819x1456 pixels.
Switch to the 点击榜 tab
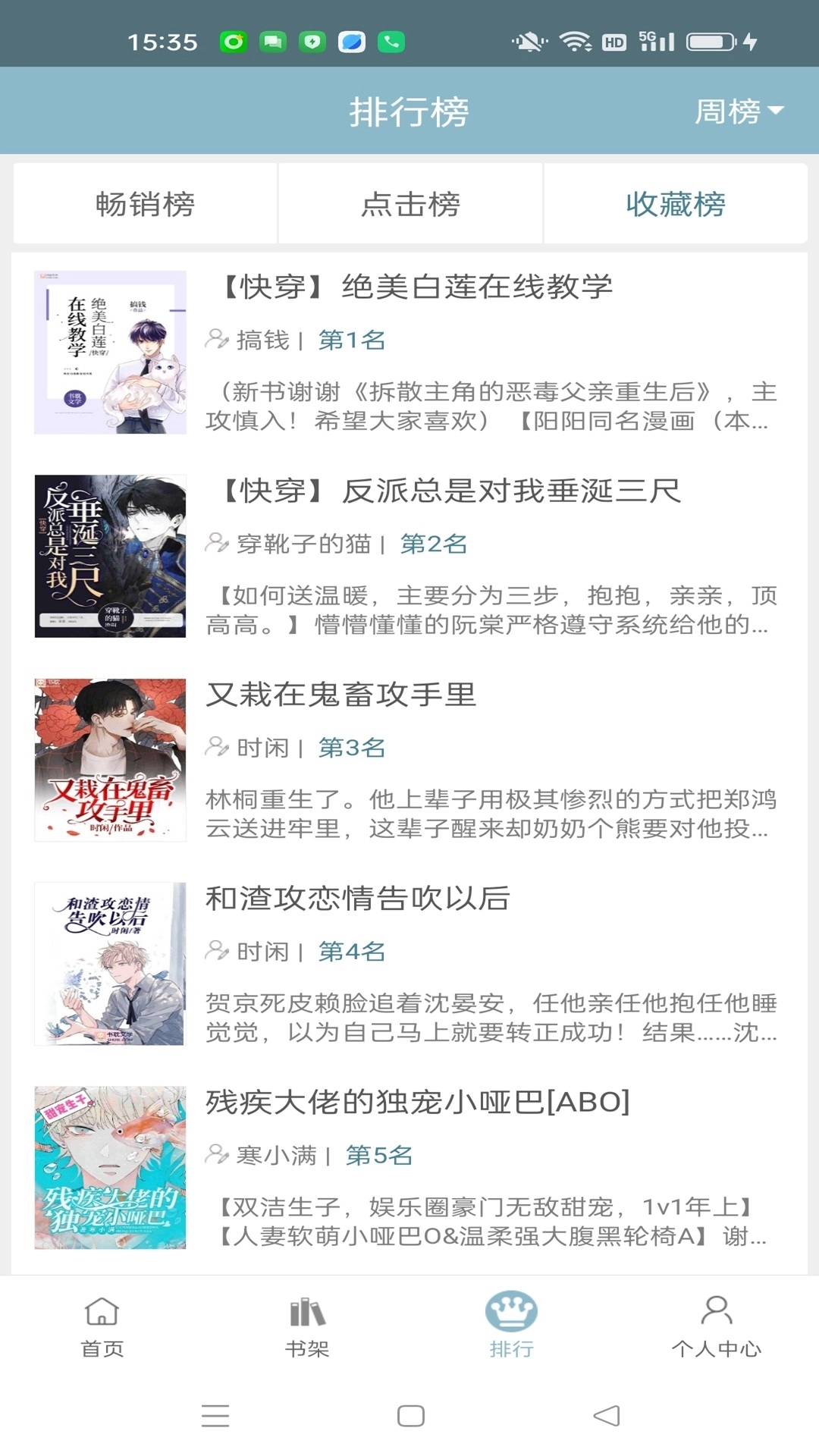coord(410,204)
